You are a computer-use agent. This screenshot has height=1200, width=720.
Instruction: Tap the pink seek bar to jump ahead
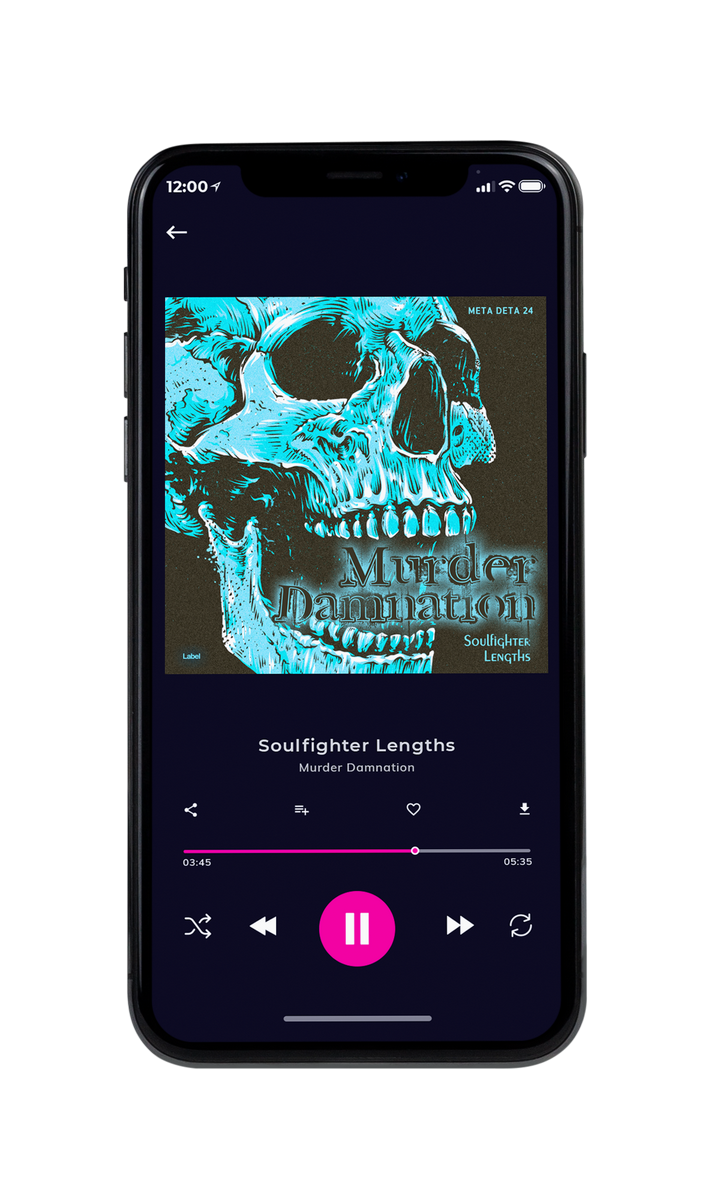357,851
